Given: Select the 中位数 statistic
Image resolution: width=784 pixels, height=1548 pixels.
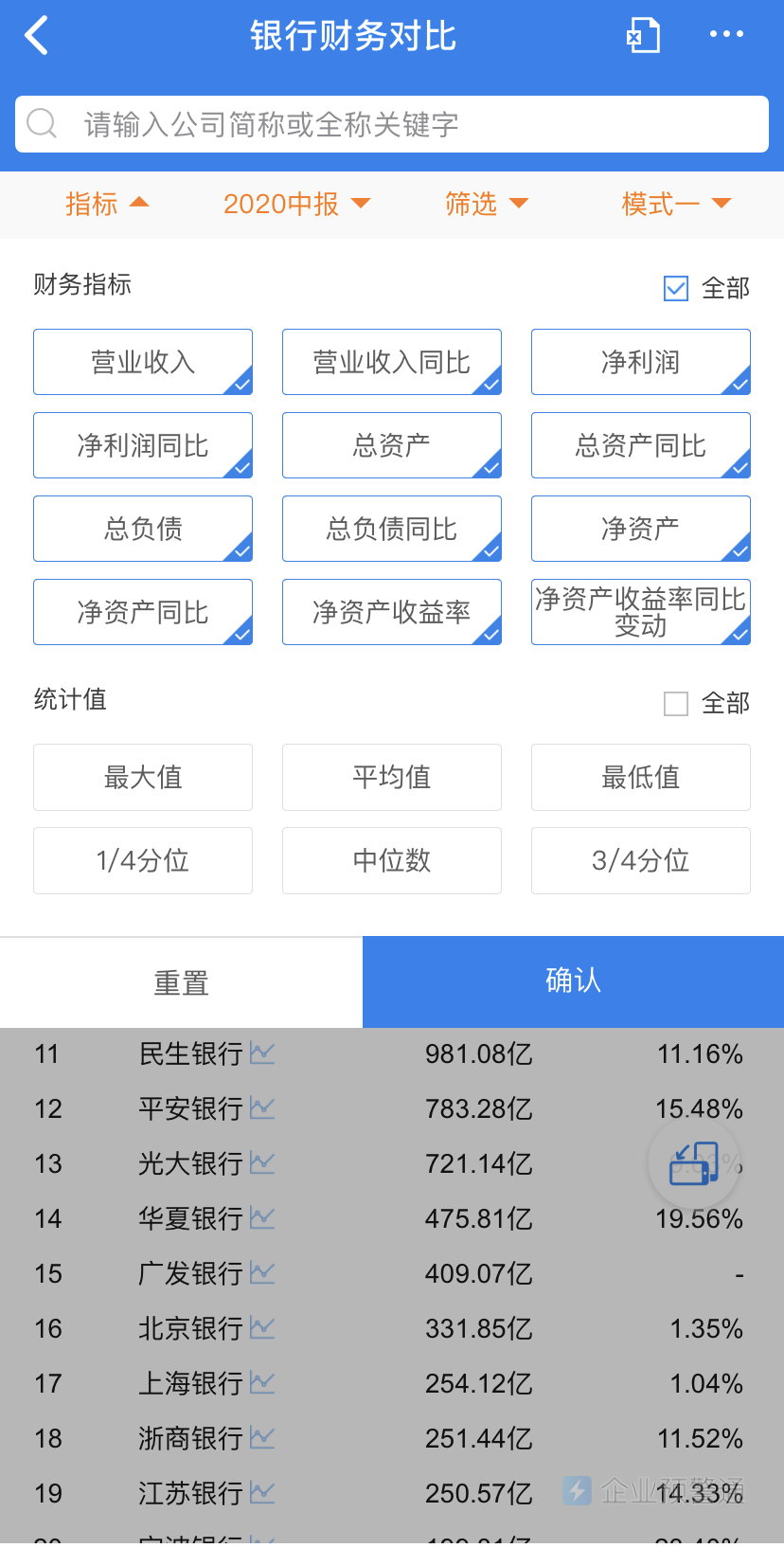Looking at the screenshot, I should click(392, 860).
